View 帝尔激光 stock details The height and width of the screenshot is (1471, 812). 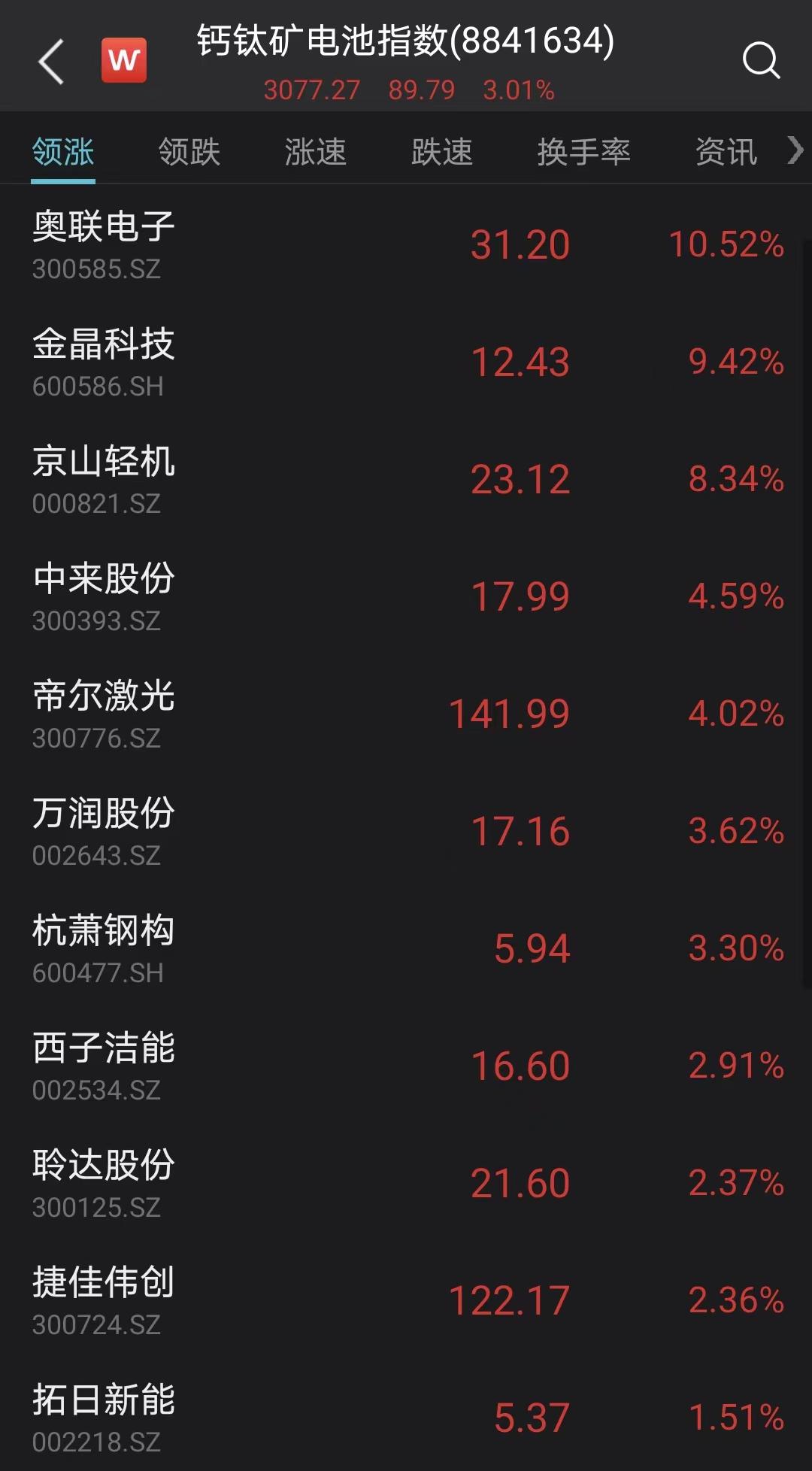point(406,714)
